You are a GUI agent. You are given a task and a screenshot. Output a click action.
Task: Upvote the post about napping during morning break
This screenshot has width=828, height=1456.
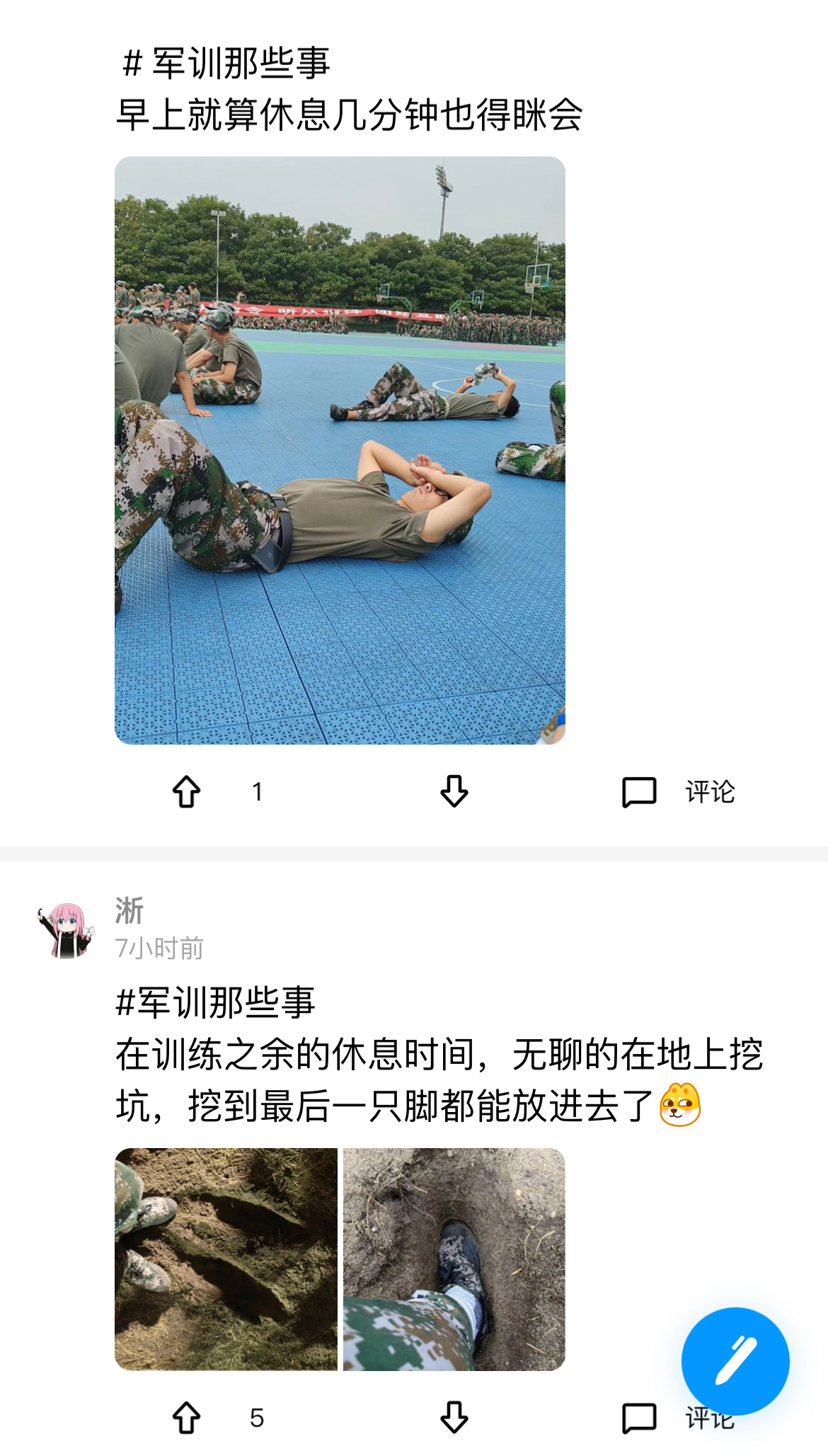click(x=187, y=791)
